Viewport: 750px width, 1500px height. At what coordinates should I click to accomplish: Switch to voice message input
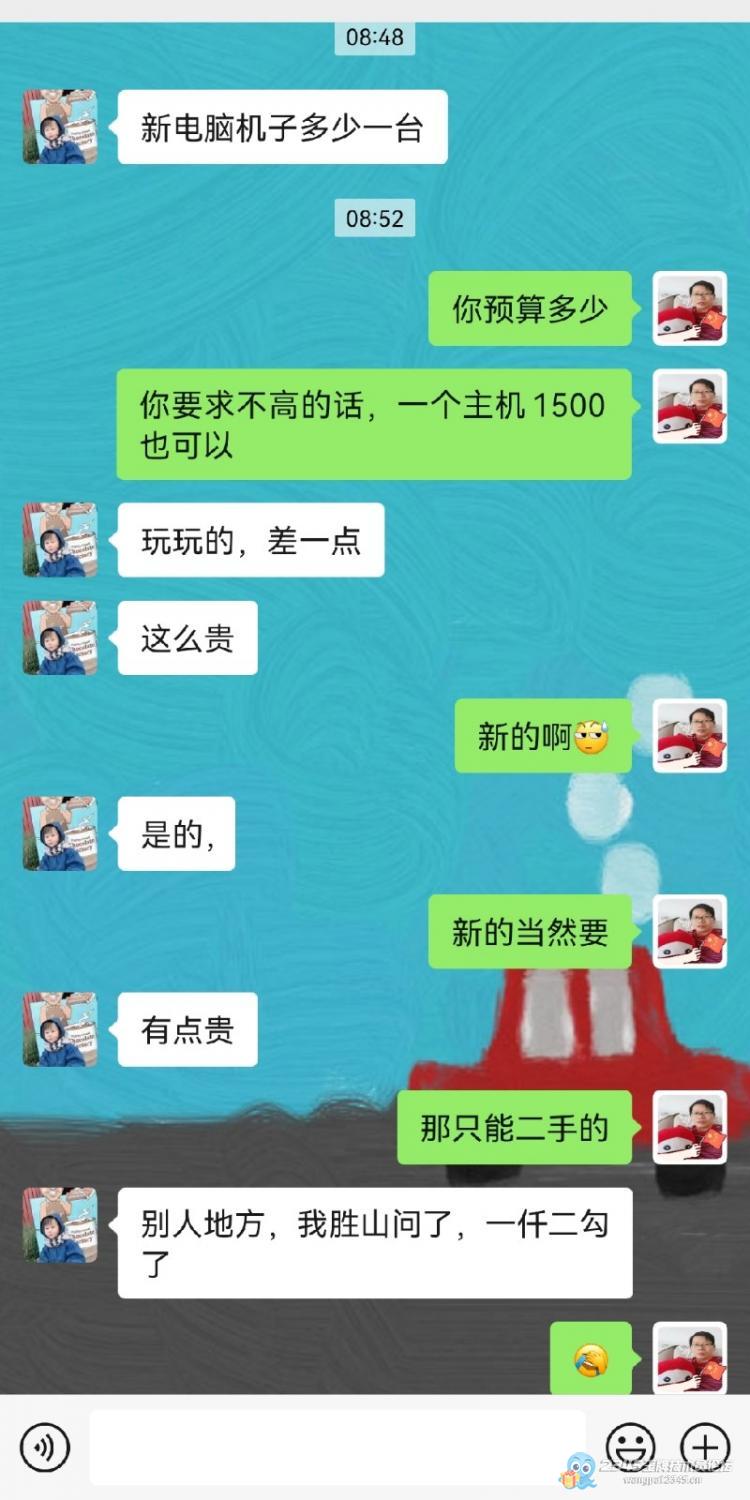tap(45, 1447)
